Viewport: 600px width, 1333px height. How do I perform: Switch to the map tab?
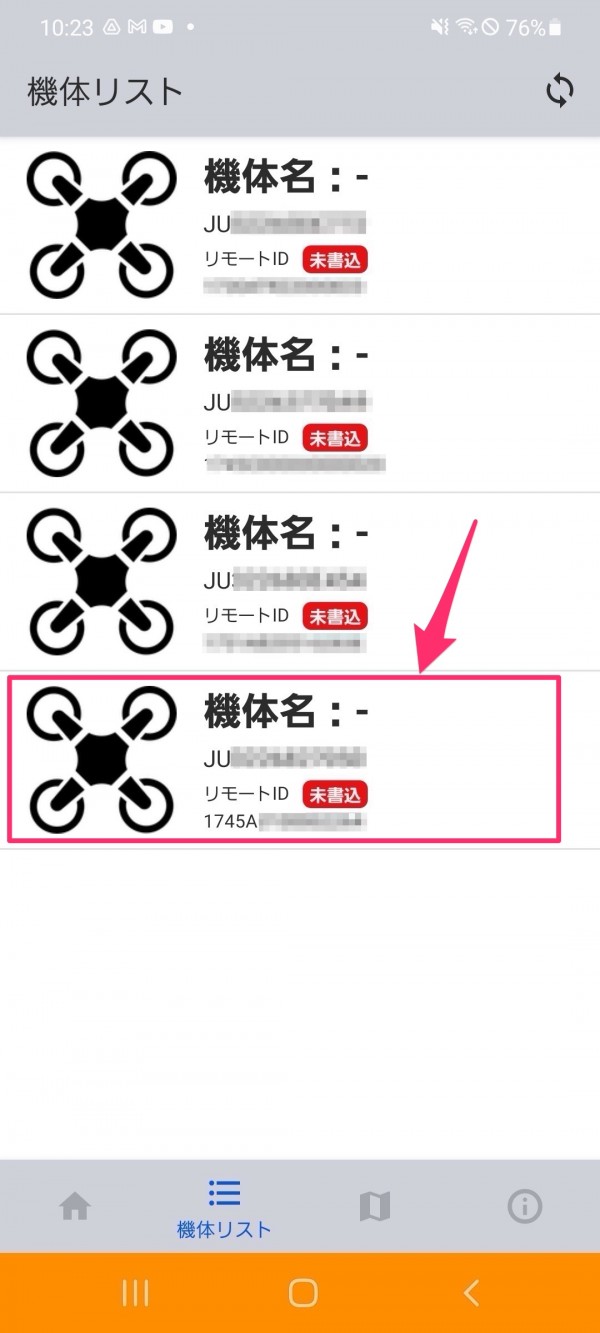pos(375,1207)
